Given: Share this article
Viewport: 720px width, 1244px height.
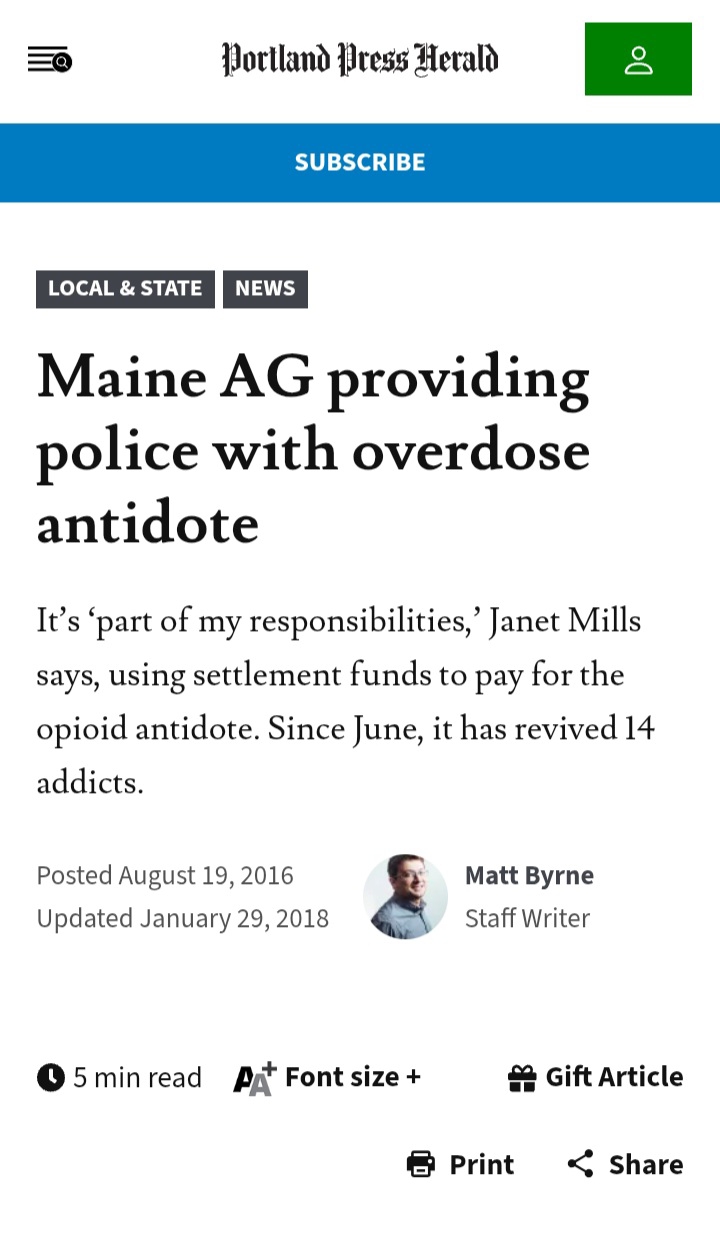Looking at the screenshot, I should tap(625, 1164).
